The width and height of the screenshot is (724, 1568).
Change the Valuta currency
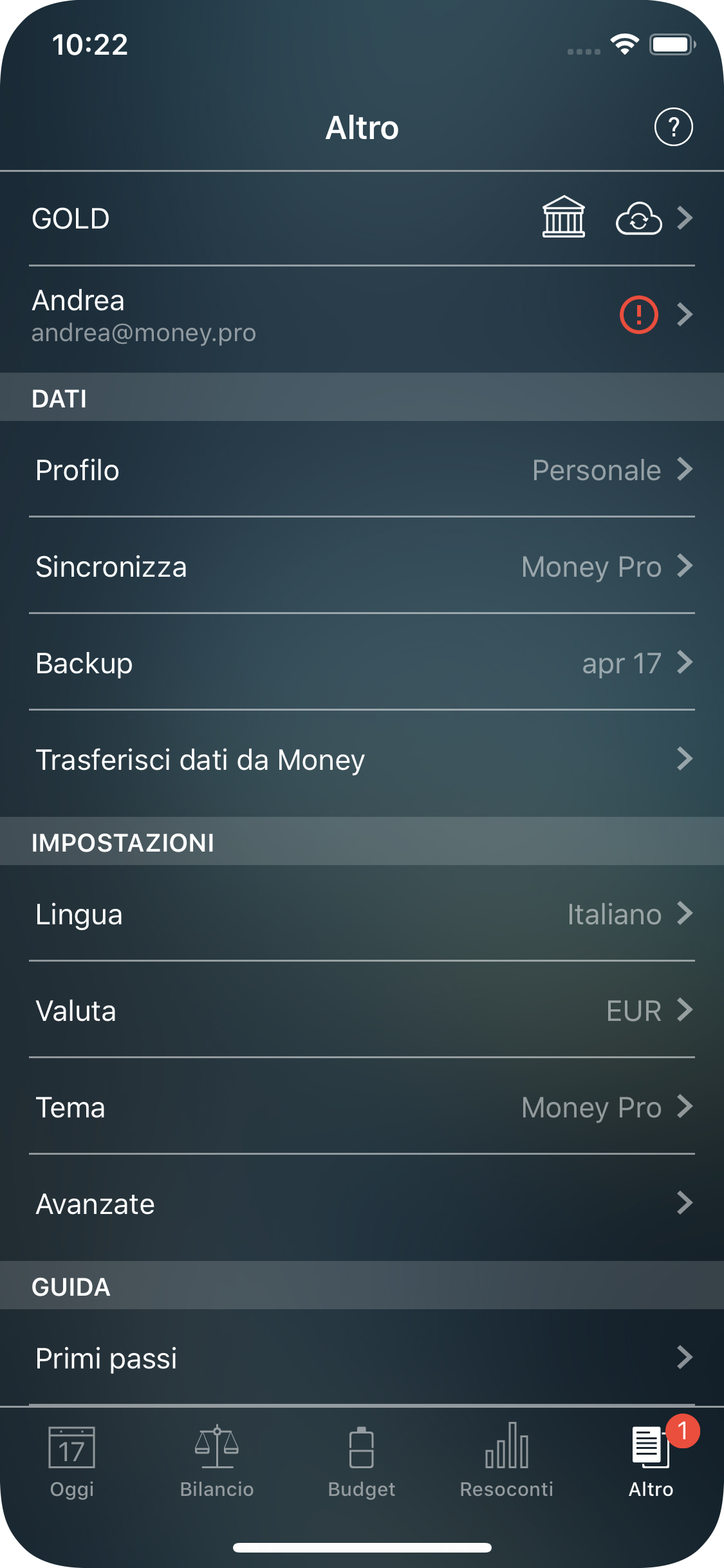click(x=362, y=1011)
